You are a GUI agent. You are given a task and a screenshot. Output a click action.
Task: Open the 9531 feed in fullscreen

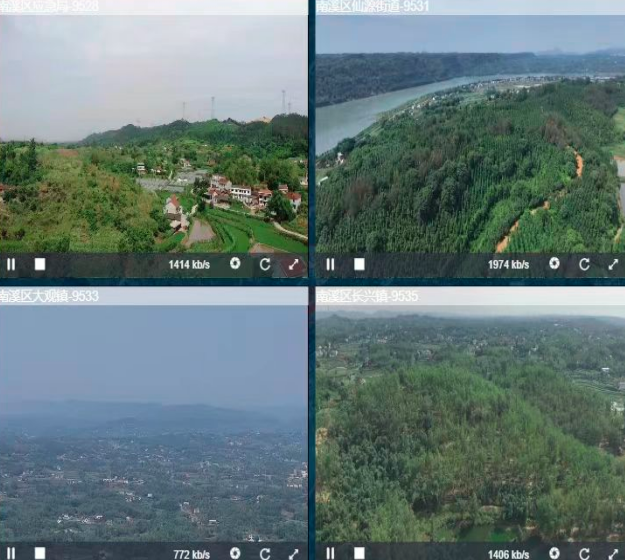tap(613, 265)
